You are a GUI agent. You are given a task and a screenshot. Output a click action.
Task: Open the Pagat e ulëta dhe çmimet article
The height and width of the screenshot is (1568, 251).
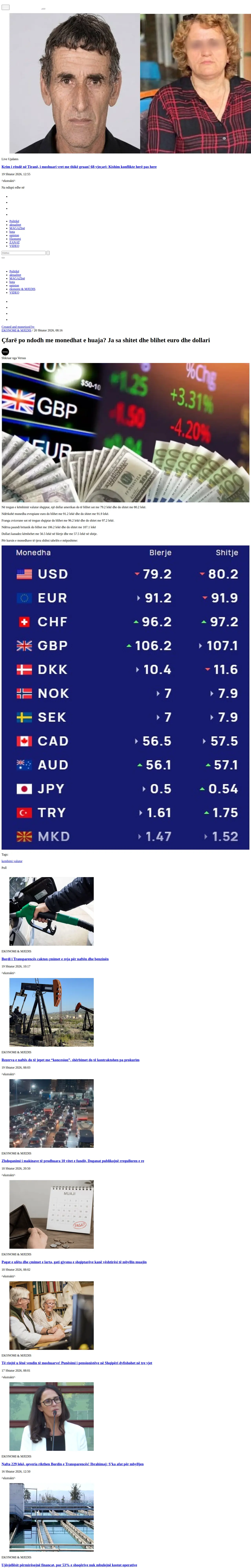(x=74, y=1262)
